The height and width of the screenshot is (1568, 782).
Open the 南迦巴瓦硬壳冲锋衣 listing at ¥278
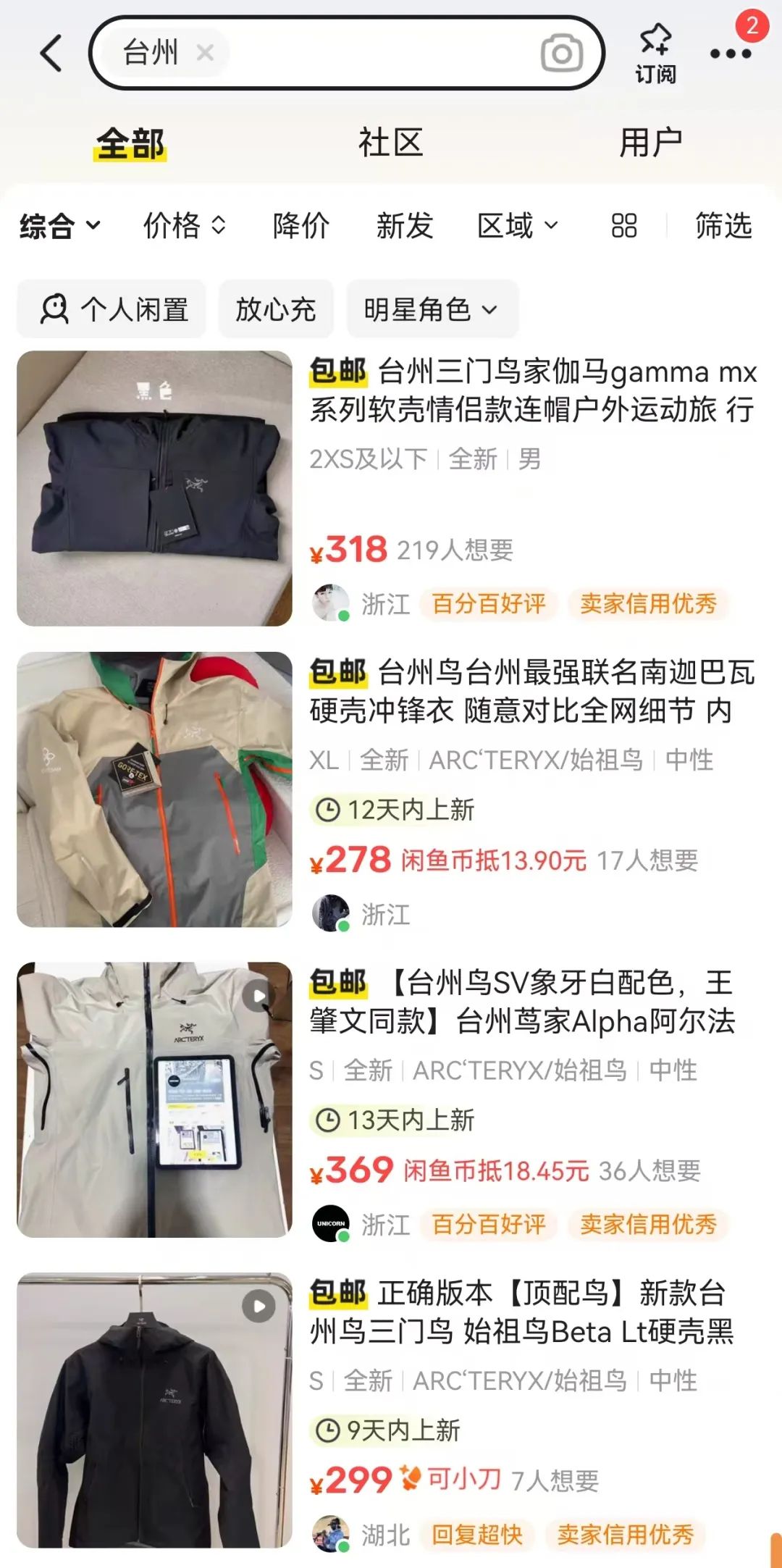point(532,692)
